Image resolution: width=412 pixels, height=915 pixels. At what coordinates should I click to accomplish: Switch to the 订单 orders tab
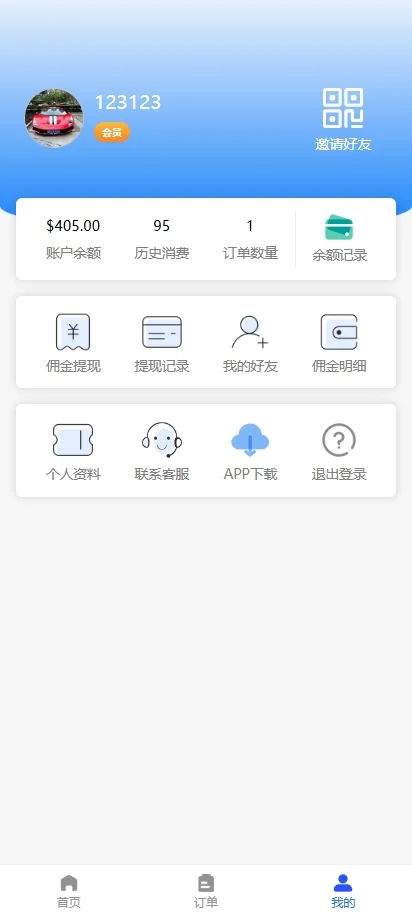pos(206,890)
